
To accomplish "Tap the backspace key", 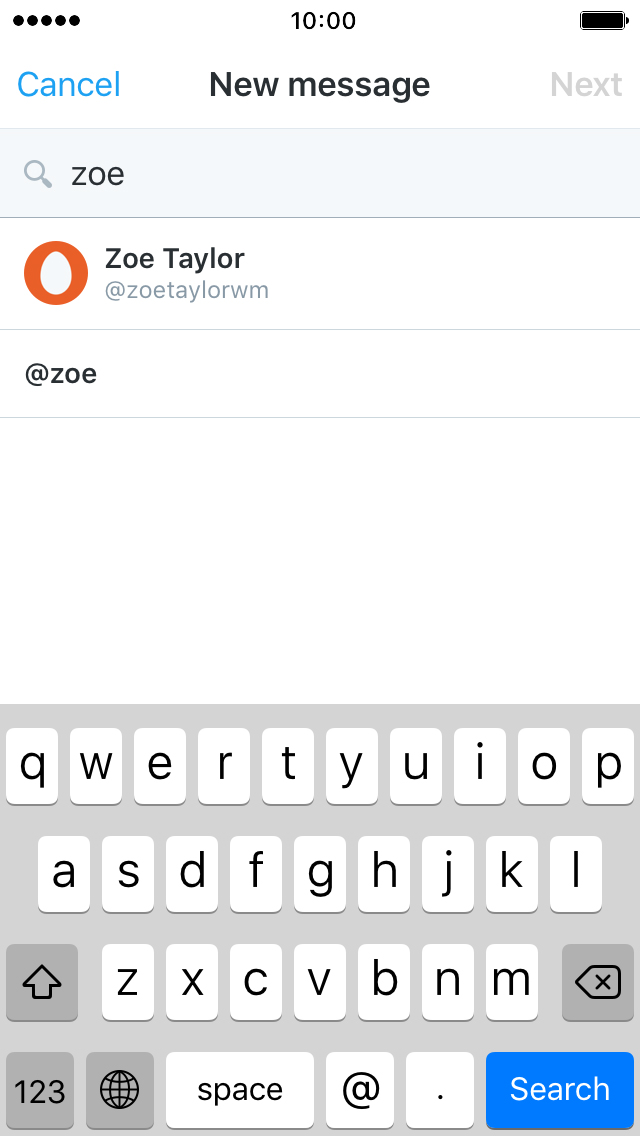I will 597,982.
